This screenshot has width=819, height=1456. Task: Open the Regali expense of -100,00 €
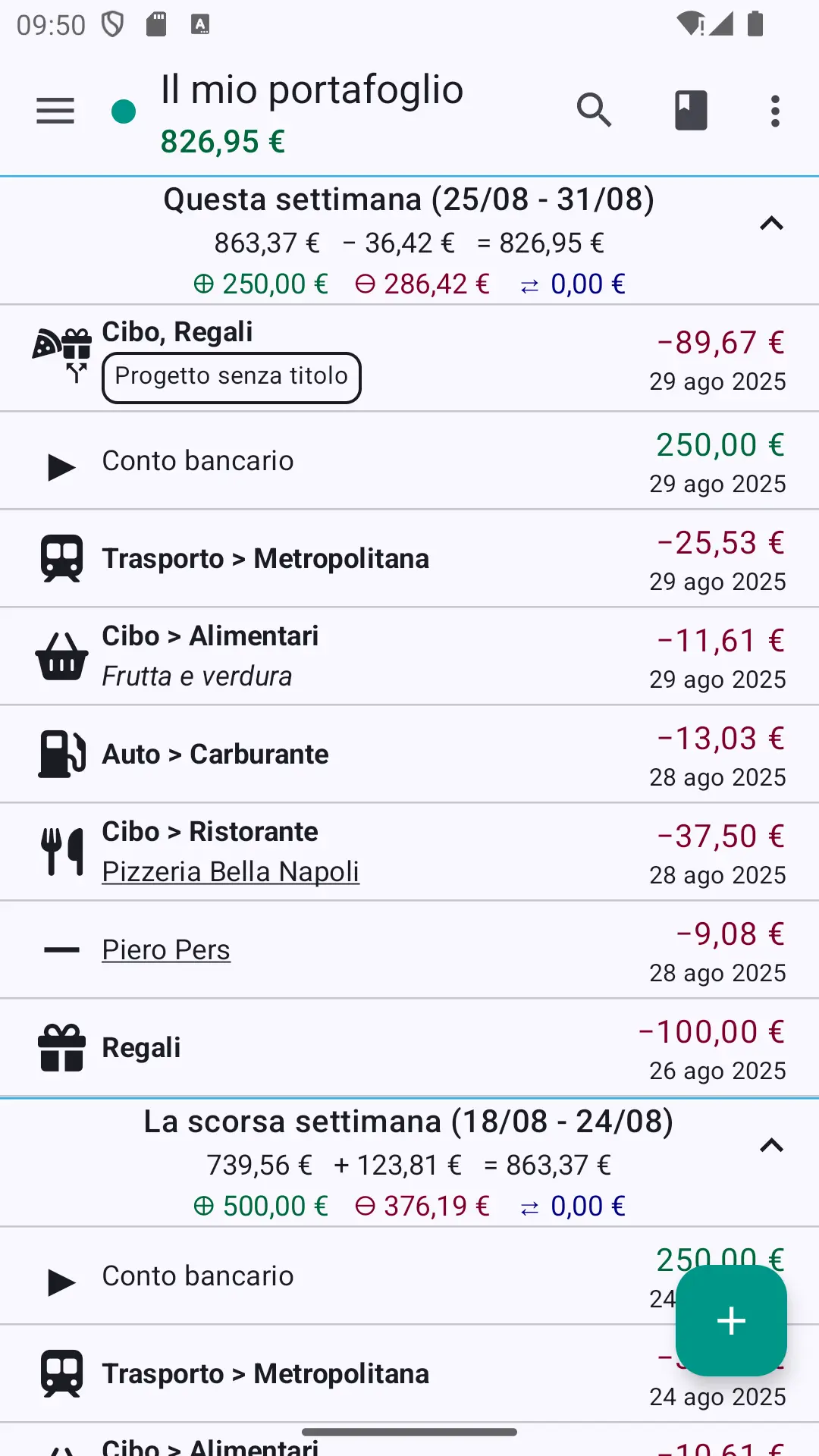click(409, 1048)
